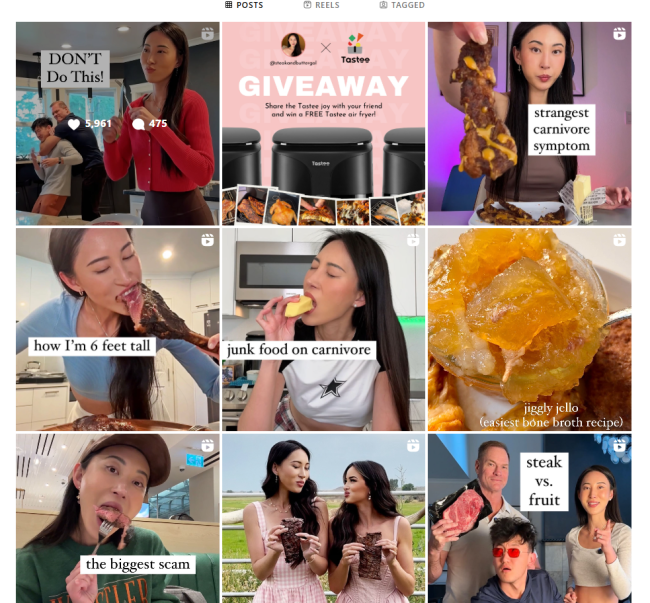Open the reel with two women in pink dresses
Screen dimensions: 650x603
(323, 518)
